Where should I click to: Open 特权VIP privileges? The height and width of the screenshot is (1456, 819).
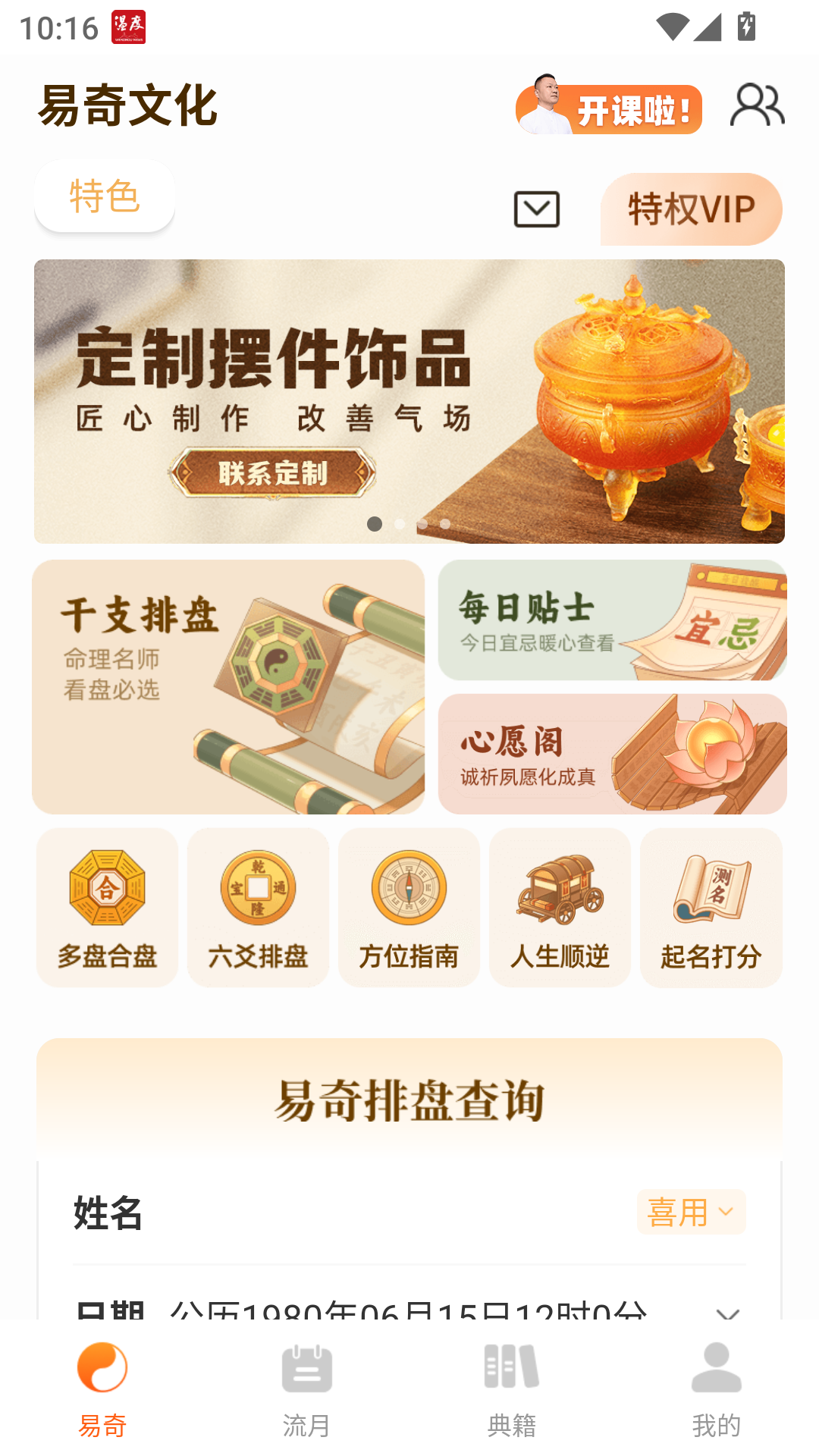[x=691, y=209]
